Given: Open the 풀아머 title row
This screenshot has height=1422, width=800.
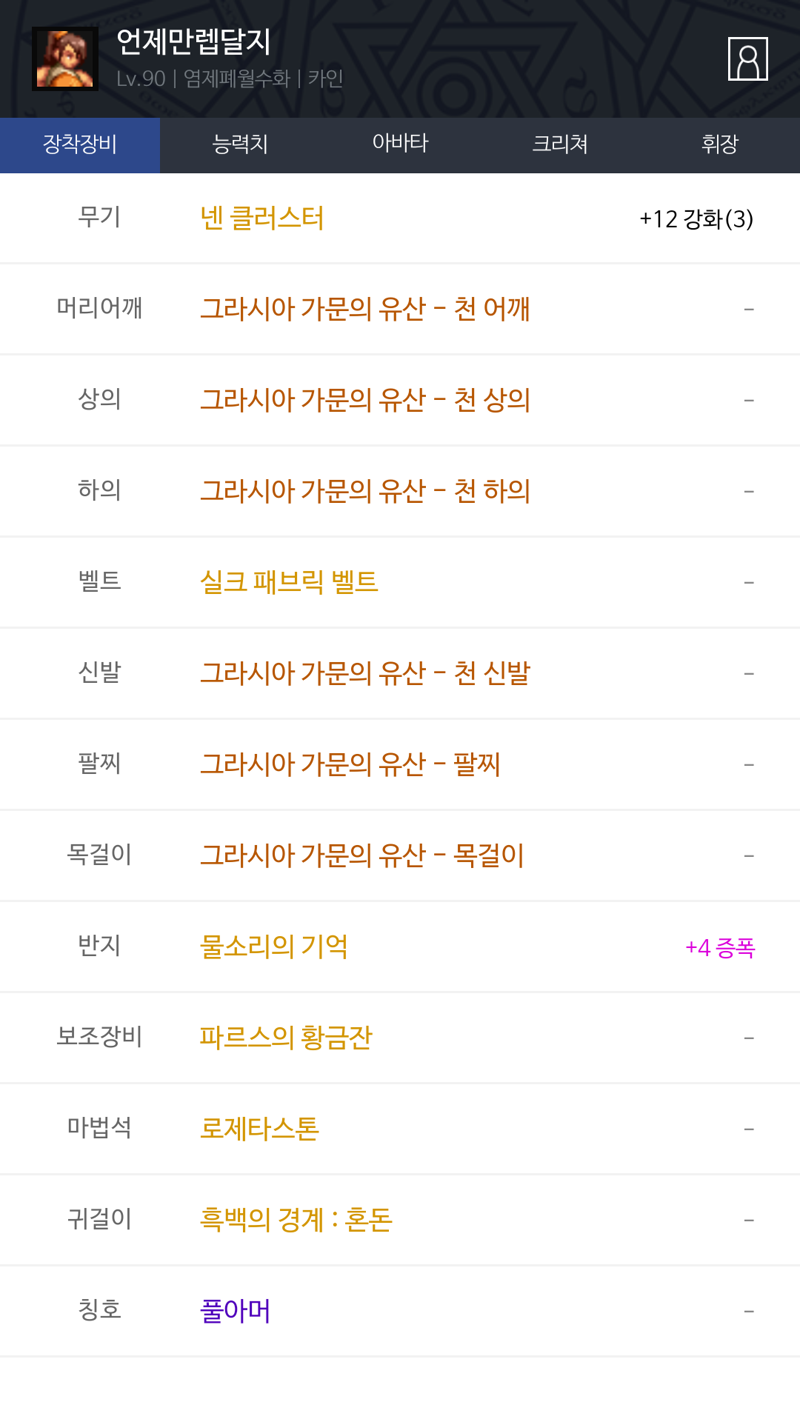Looking at the screenshot, I should tap(400, 1310).
